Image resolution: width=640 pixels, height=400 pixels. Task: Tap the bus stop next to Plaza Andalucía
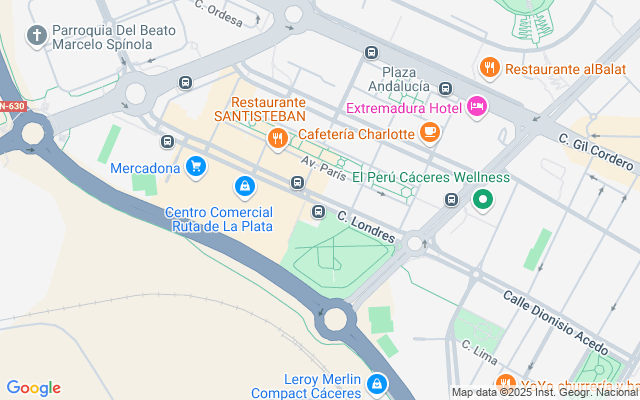point(445,88)
